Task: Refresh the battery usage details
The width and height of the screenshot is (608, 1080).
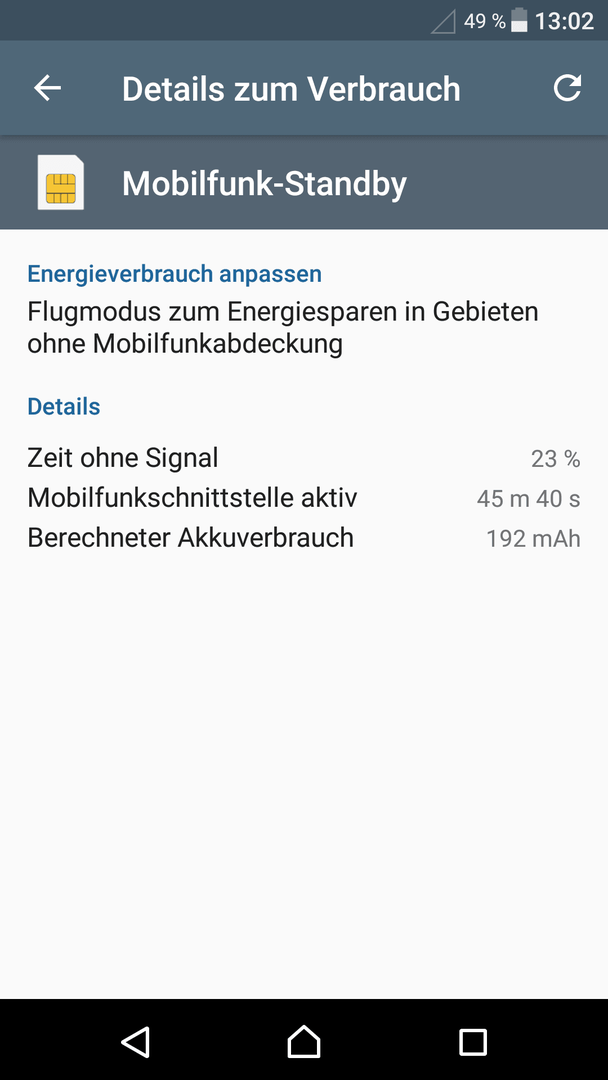Action: 567,88
